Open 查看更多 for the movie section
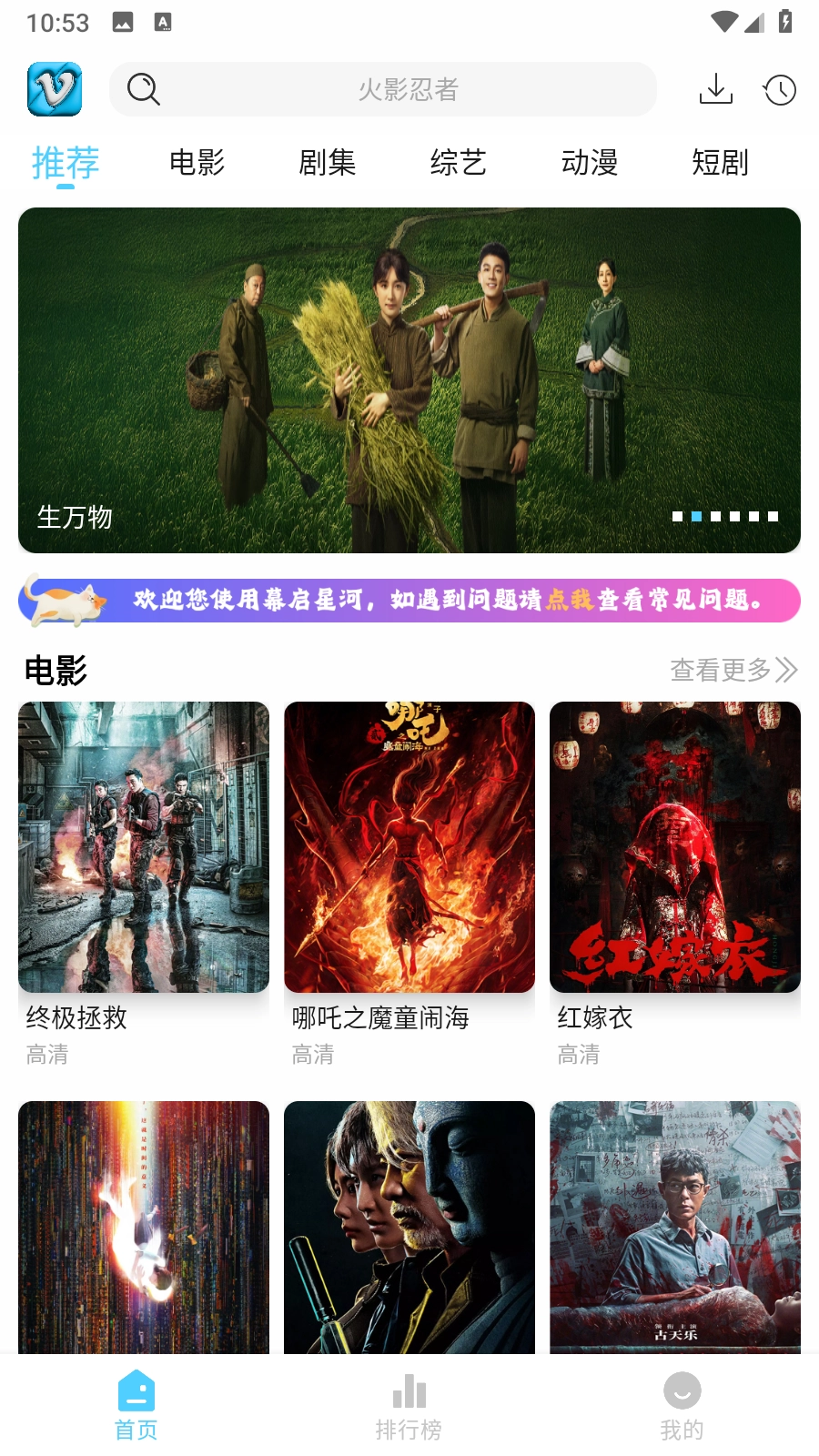 [719, 670]
